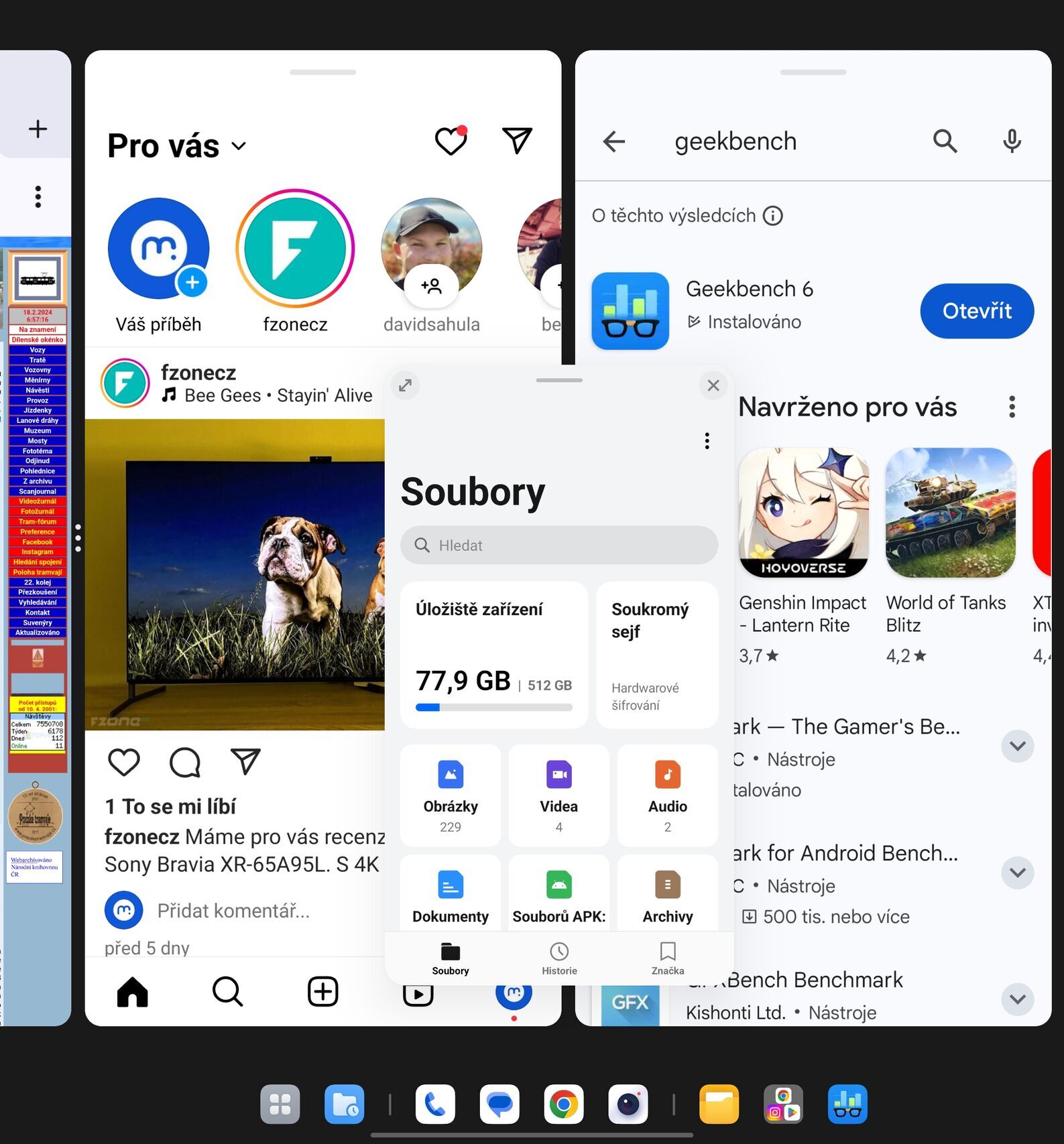1064x1144 pixels.
Task: Open Úložiště zařízení storage card
Action: (493, 654)
